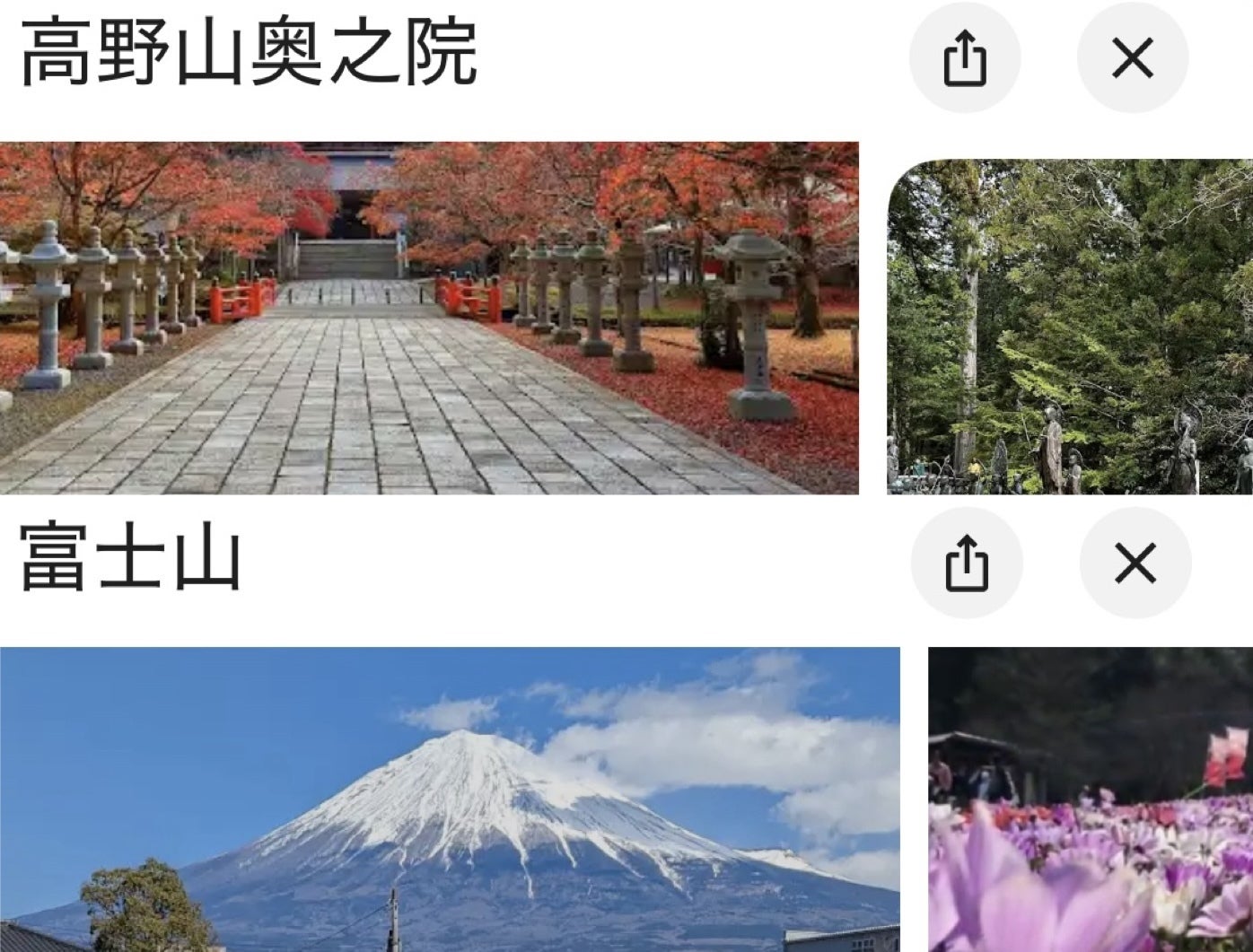Dismiss the 富士山 place card

[x=1135, y=563]
